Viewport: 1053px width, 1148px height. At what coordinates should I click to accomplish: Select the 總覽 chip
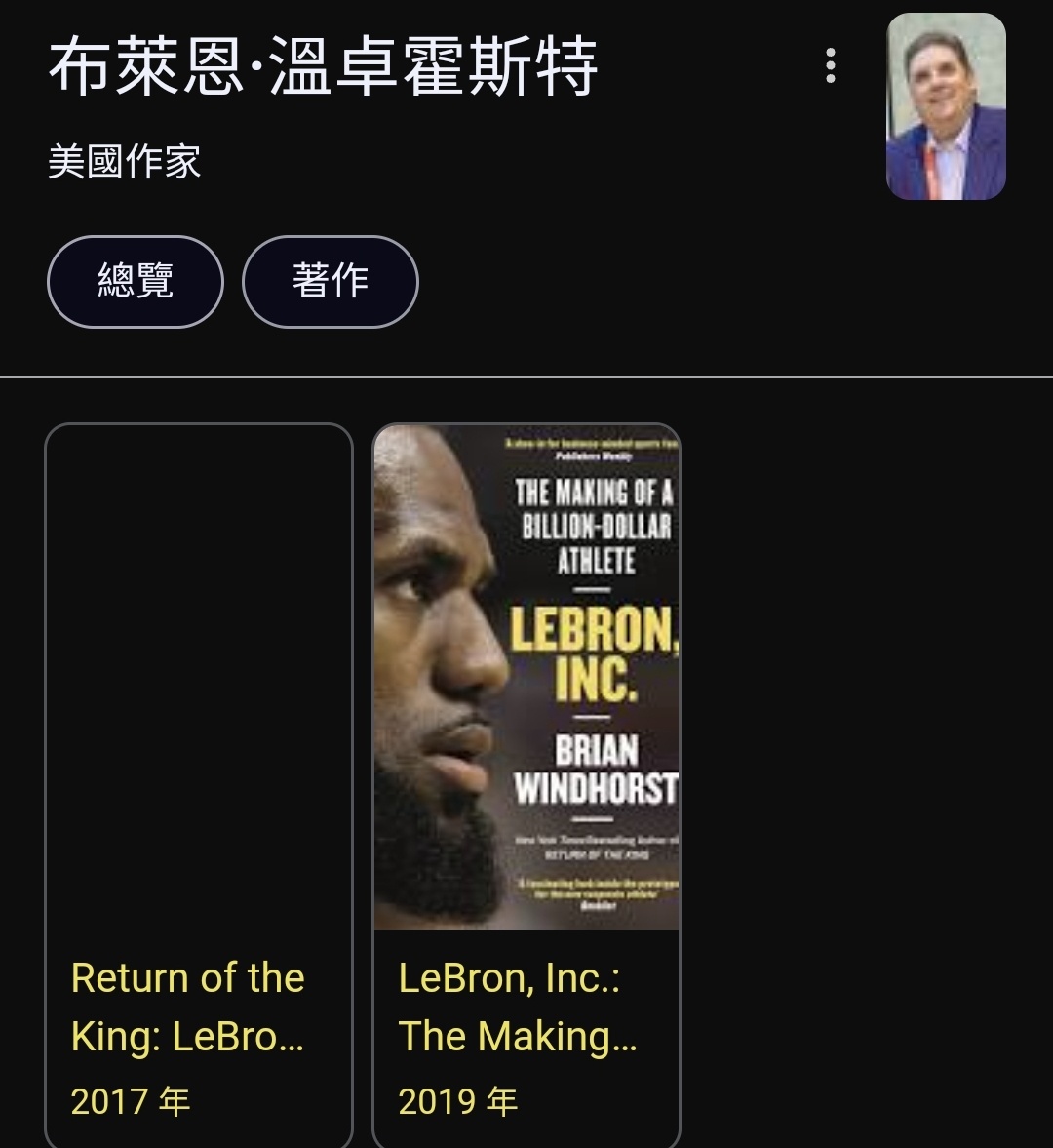(x=136, y=281)
